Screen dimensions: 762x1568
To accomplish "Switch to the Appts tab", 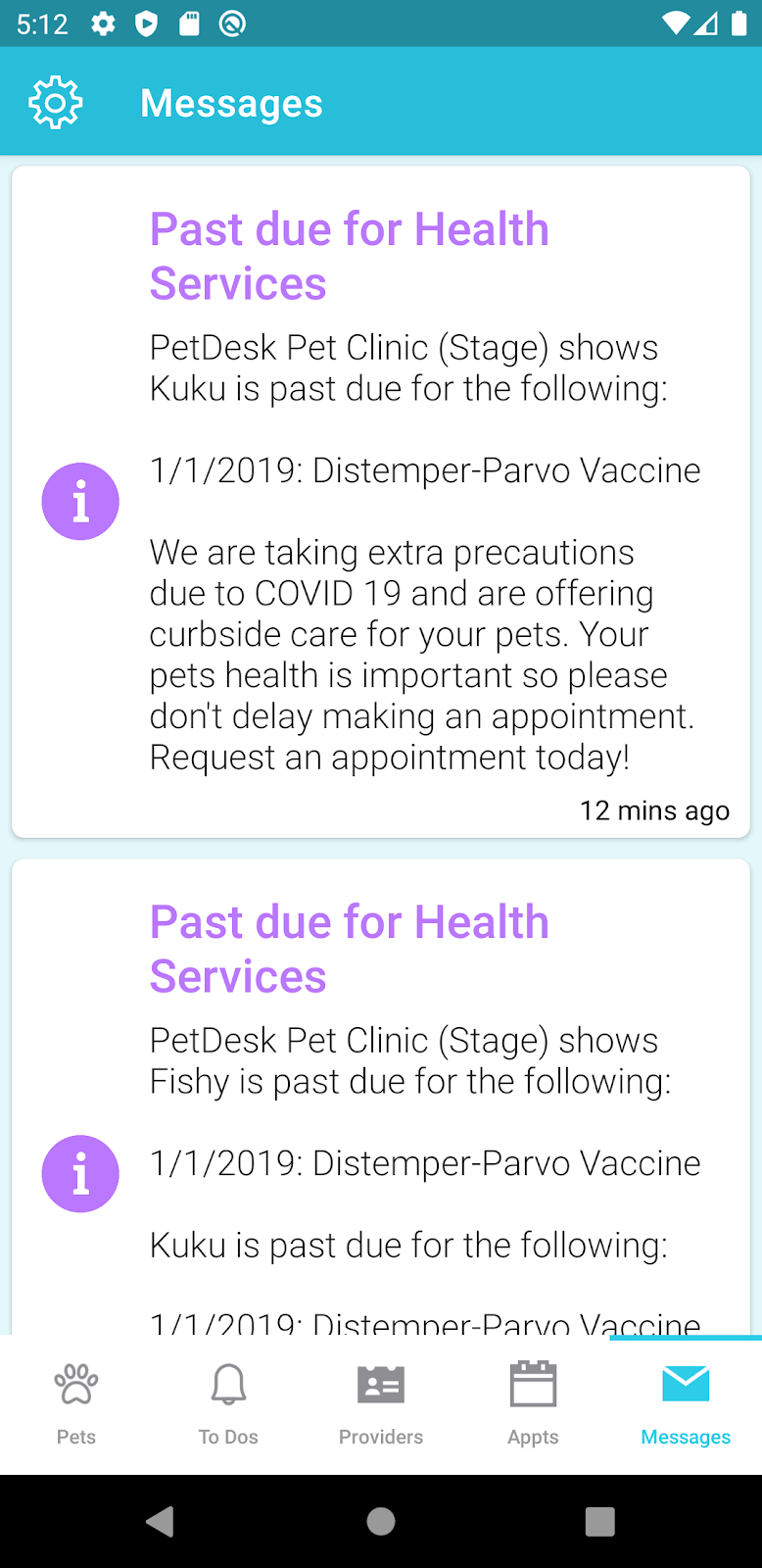I will pyautogui.click(x=533, y=1403).
